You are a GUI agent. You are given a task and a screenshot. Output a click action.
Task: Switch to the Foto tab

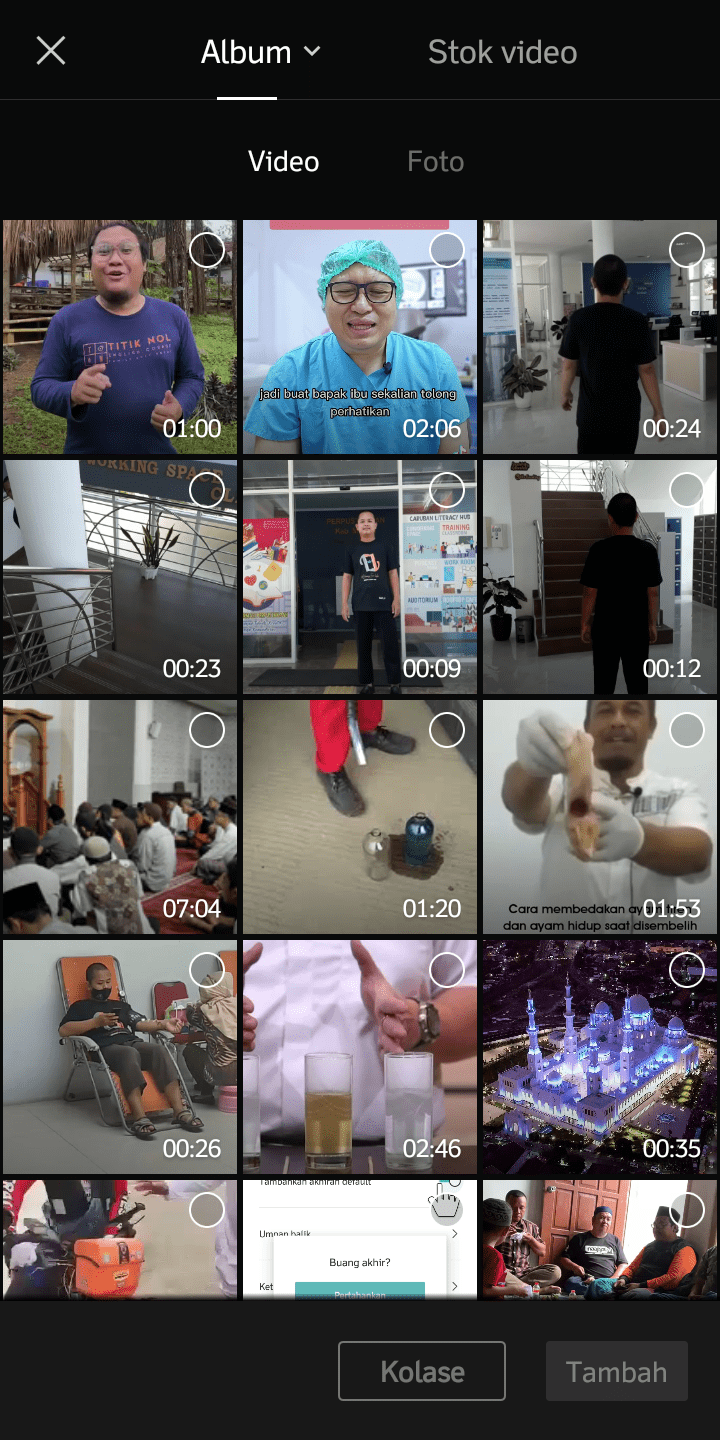(435, 162)
